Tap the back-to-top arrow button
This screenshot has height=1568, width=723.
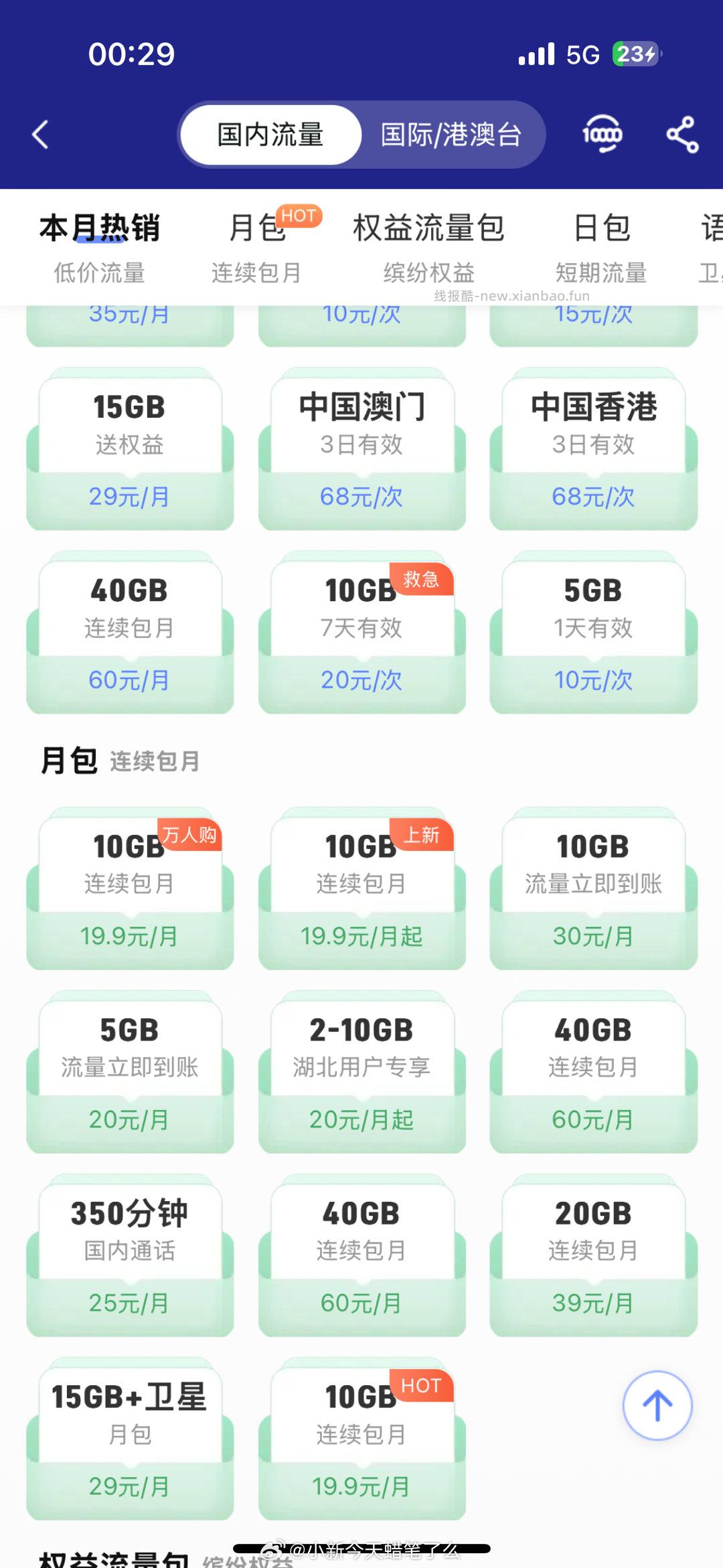pos(658,1407)
